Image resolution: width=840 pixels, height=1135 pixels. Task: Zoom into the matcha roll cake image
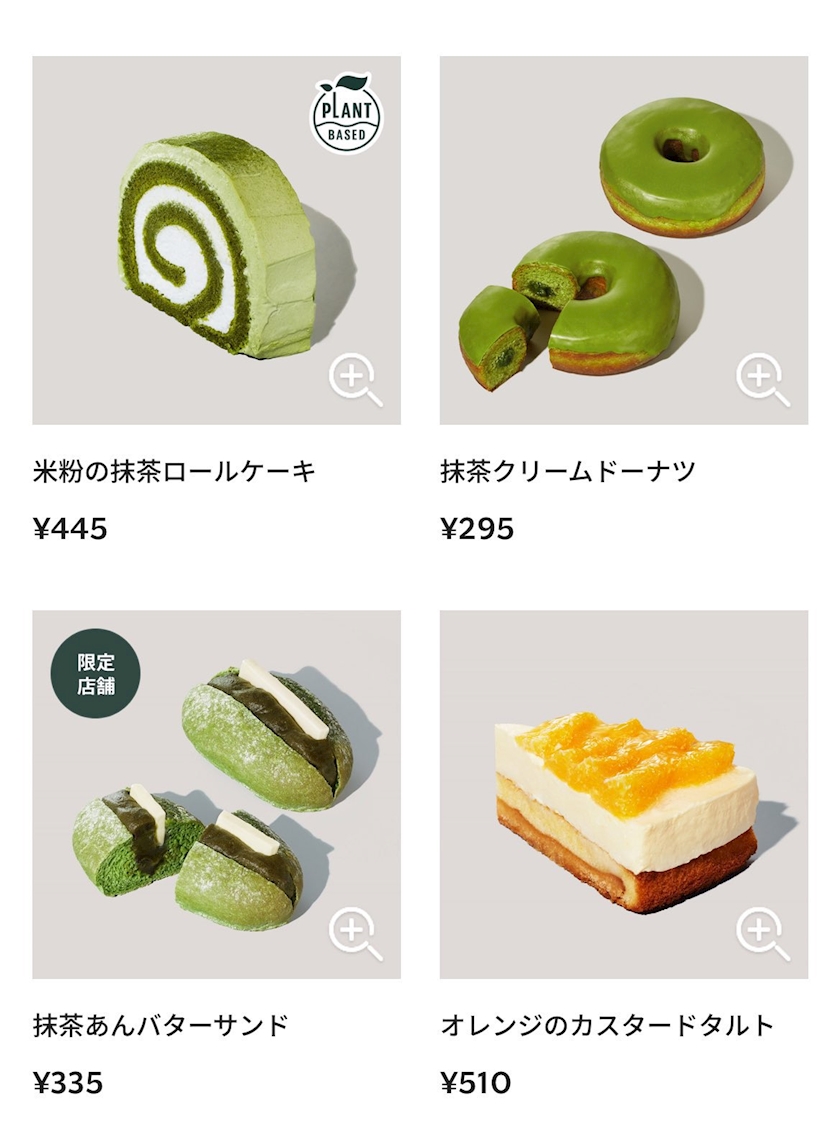[356, 380]
